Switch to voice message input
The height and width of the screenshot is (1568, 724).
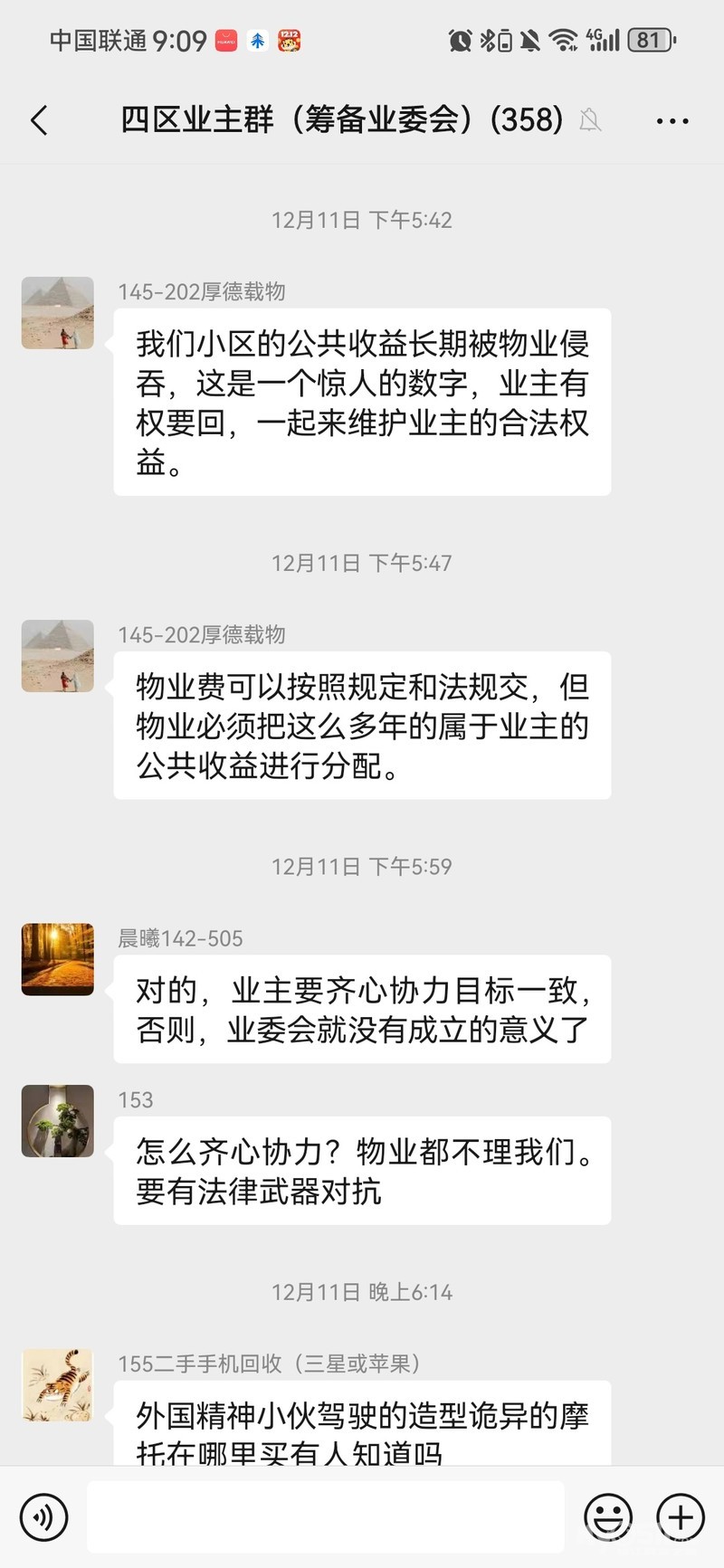click(x=43, y=1516)
